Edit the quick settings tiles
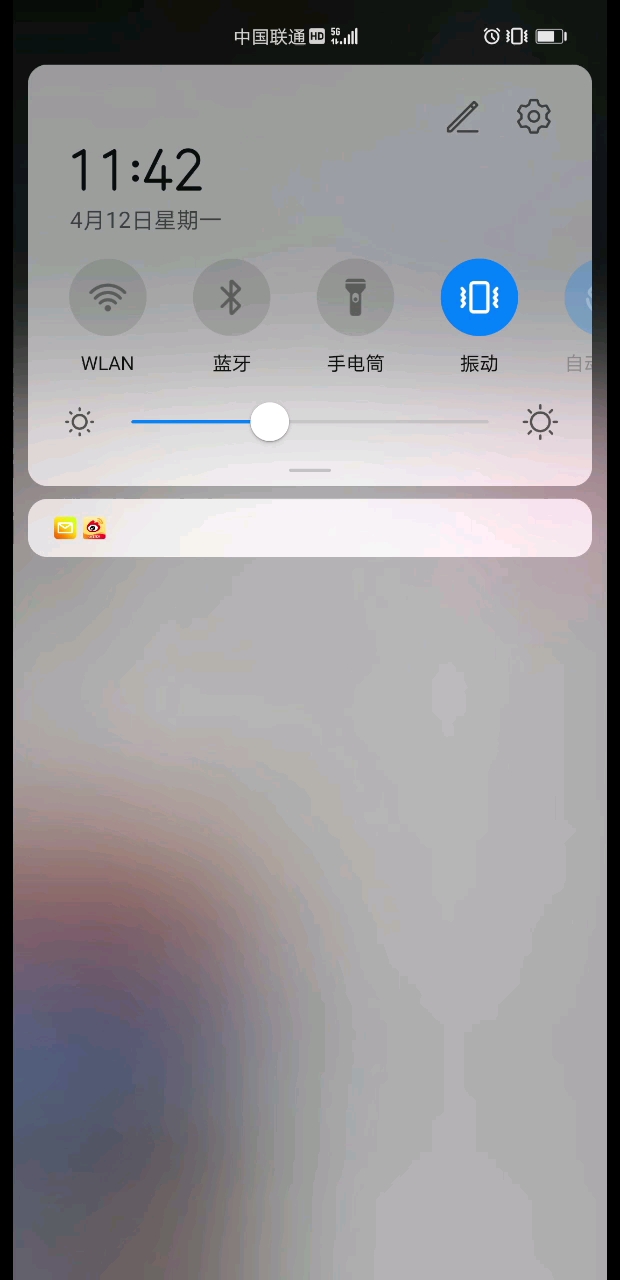 tap(462, 118)
